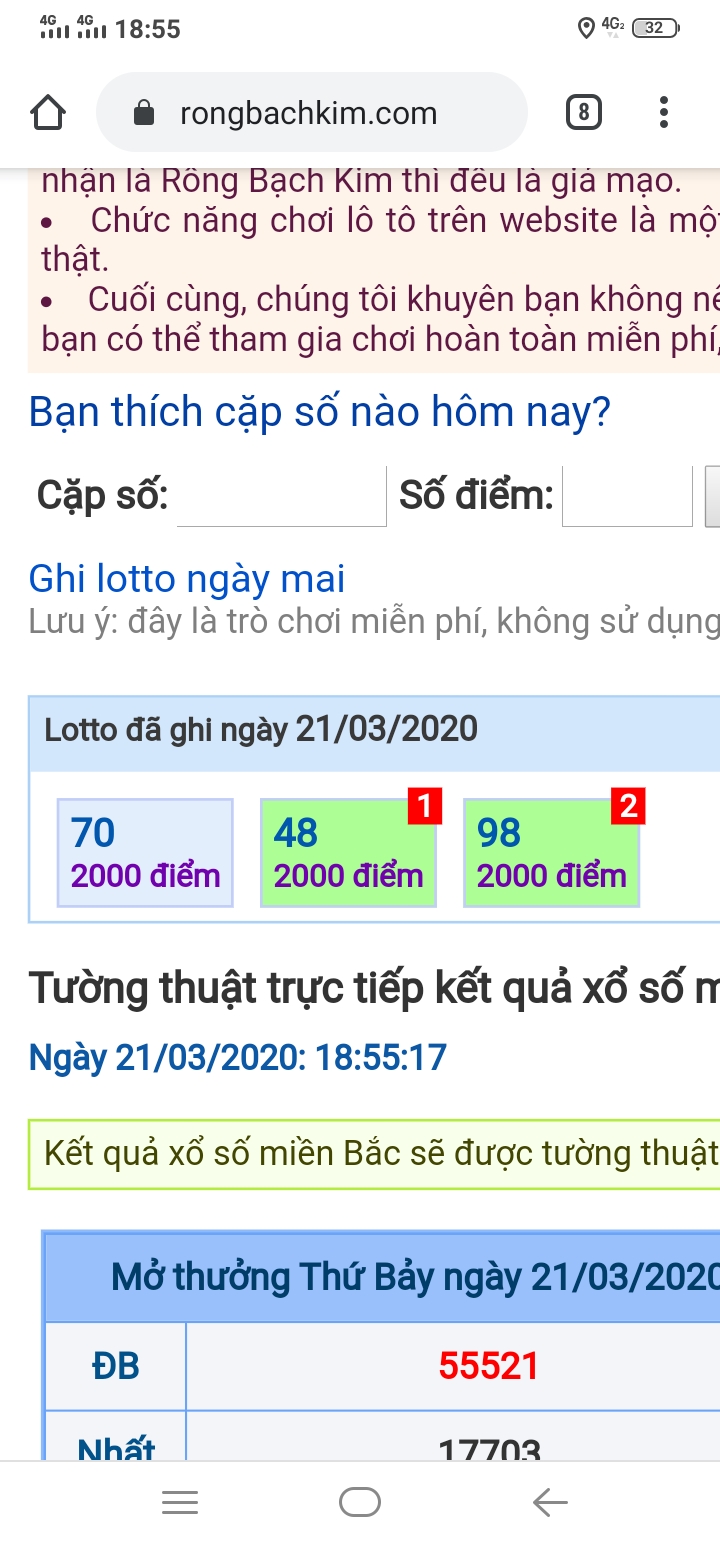Open the tab switcher showing 8 tabs
Viewport: 720px width, 1544px height.
[583, 113]
